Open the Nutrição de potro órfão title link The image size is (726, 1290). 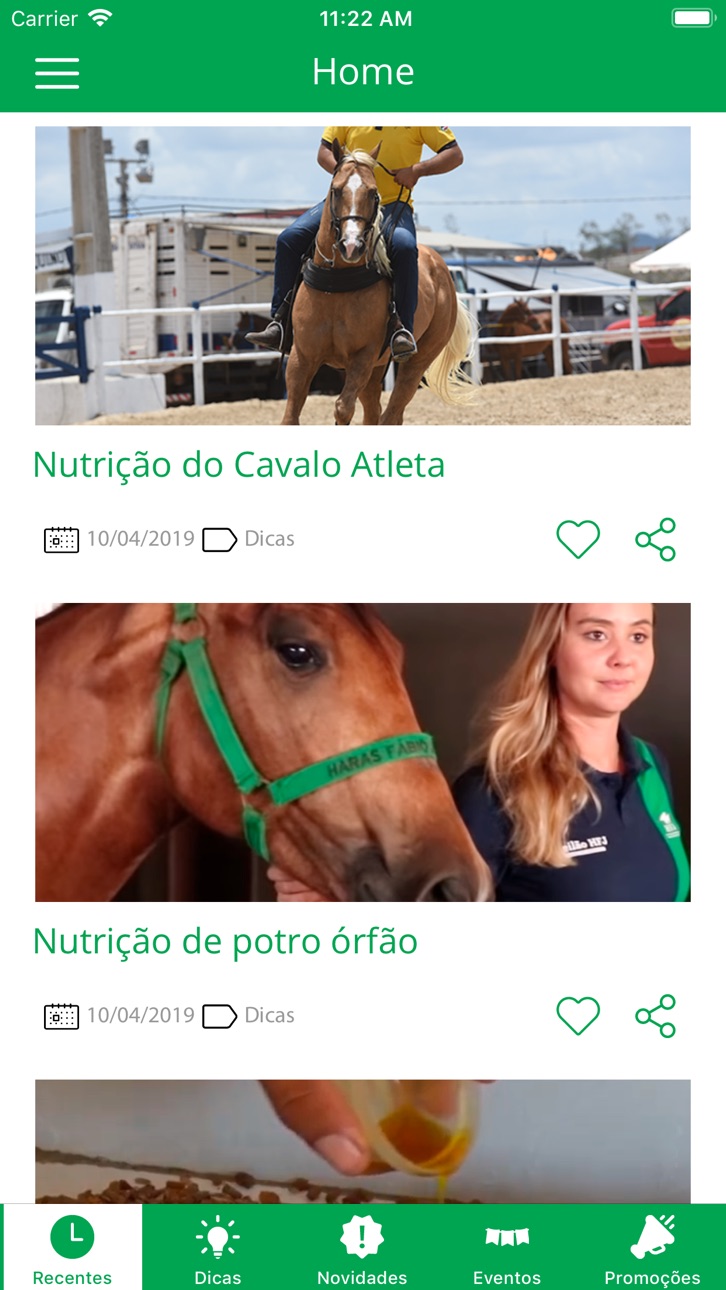[225, 941]
